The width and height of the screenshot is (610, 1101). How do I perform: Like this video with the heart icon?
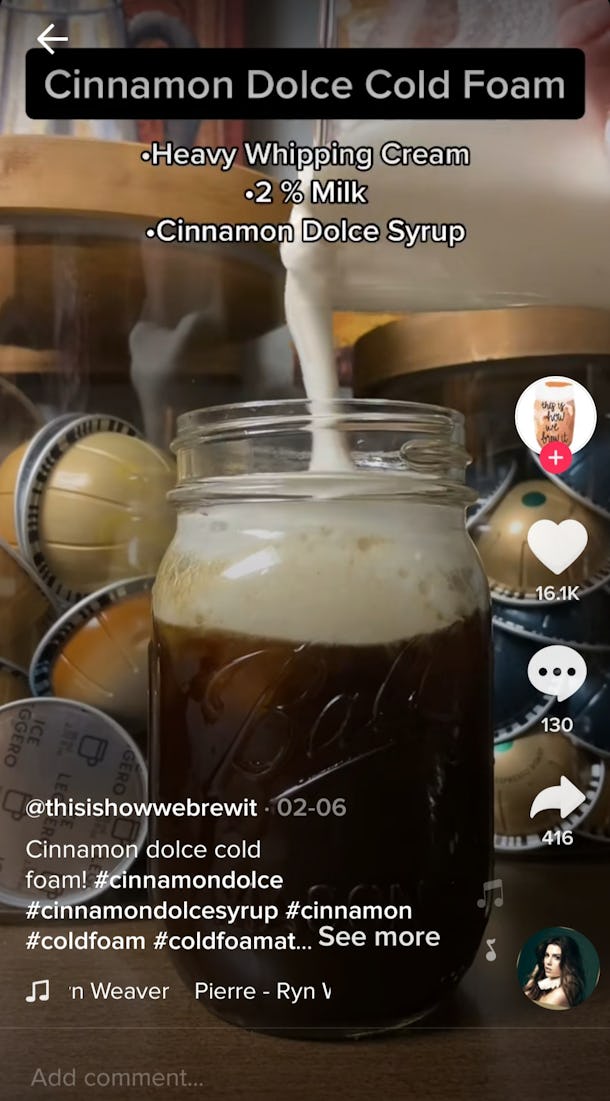pyautogui.click(x=557, y=547)
